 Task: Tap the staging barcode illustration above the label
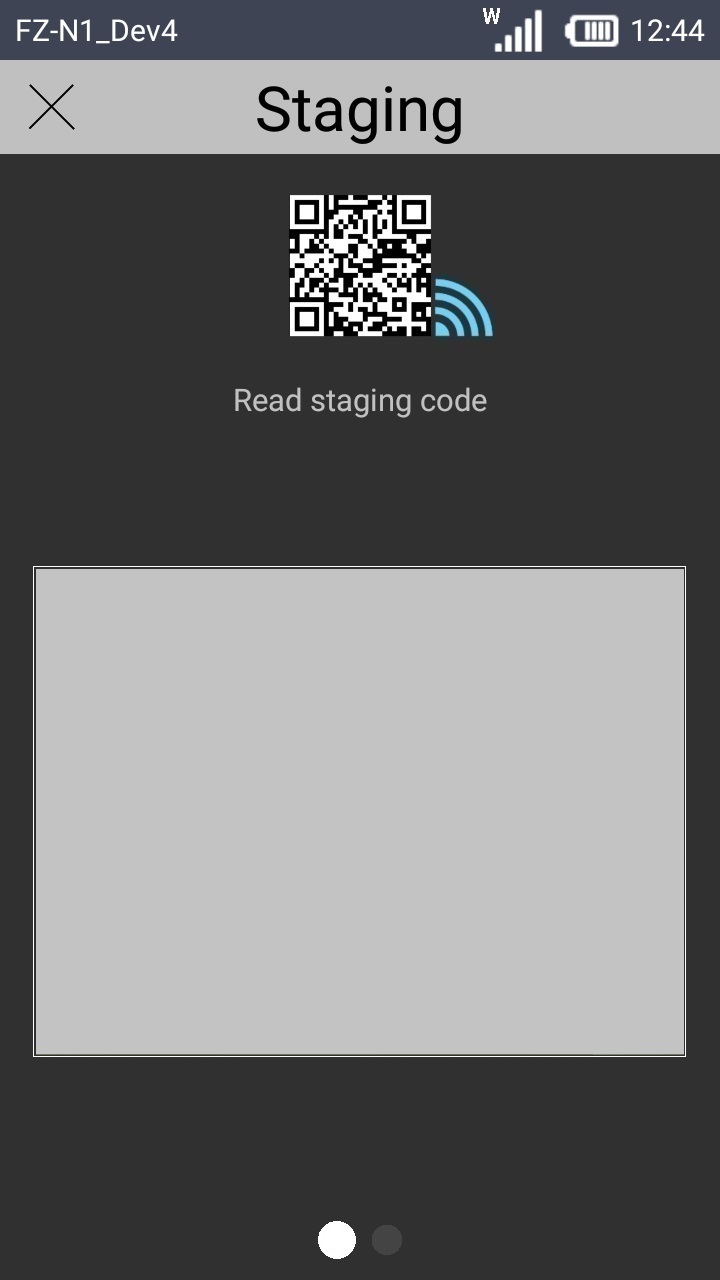pyautogui.click(x=360, y=265)
